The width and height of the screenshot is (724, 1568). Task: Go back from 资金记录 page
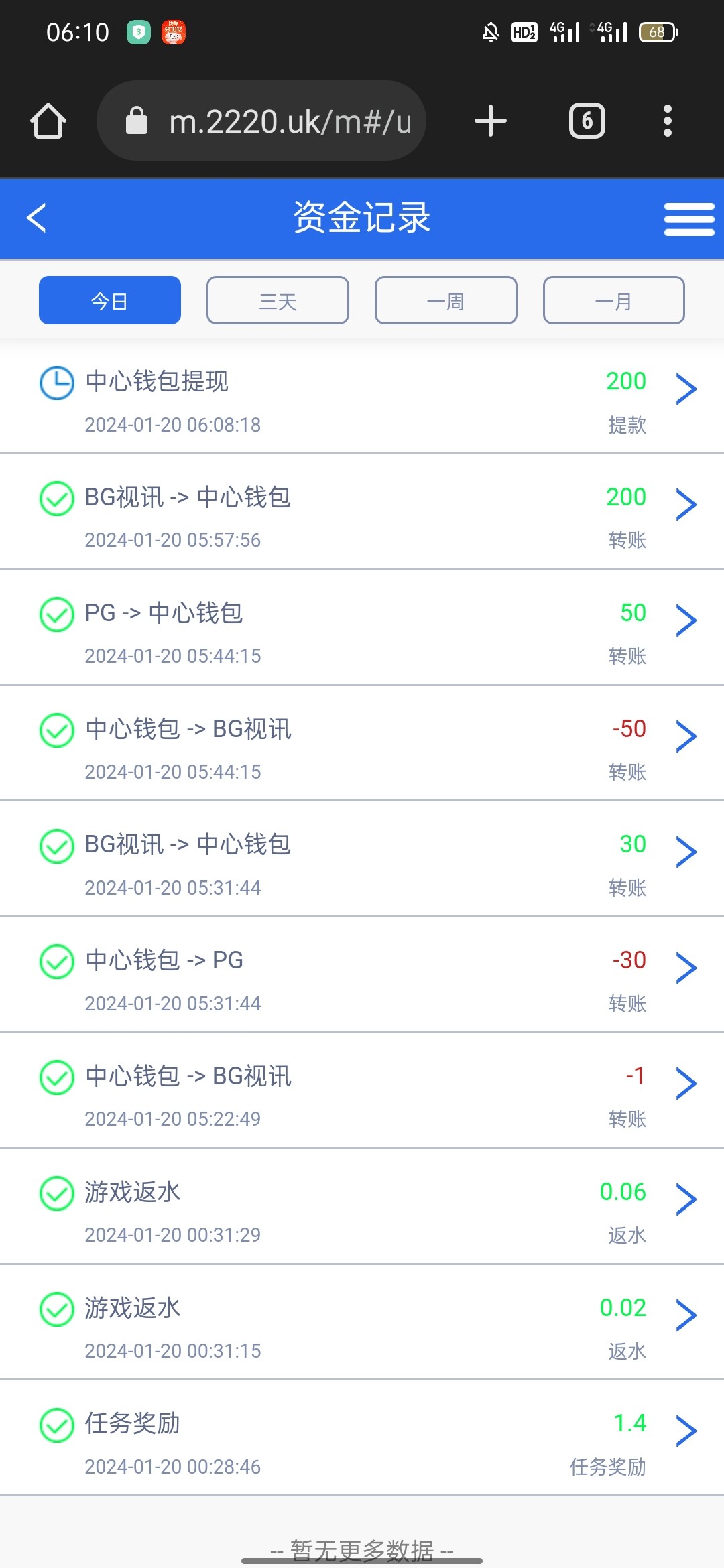click(36, 218)
